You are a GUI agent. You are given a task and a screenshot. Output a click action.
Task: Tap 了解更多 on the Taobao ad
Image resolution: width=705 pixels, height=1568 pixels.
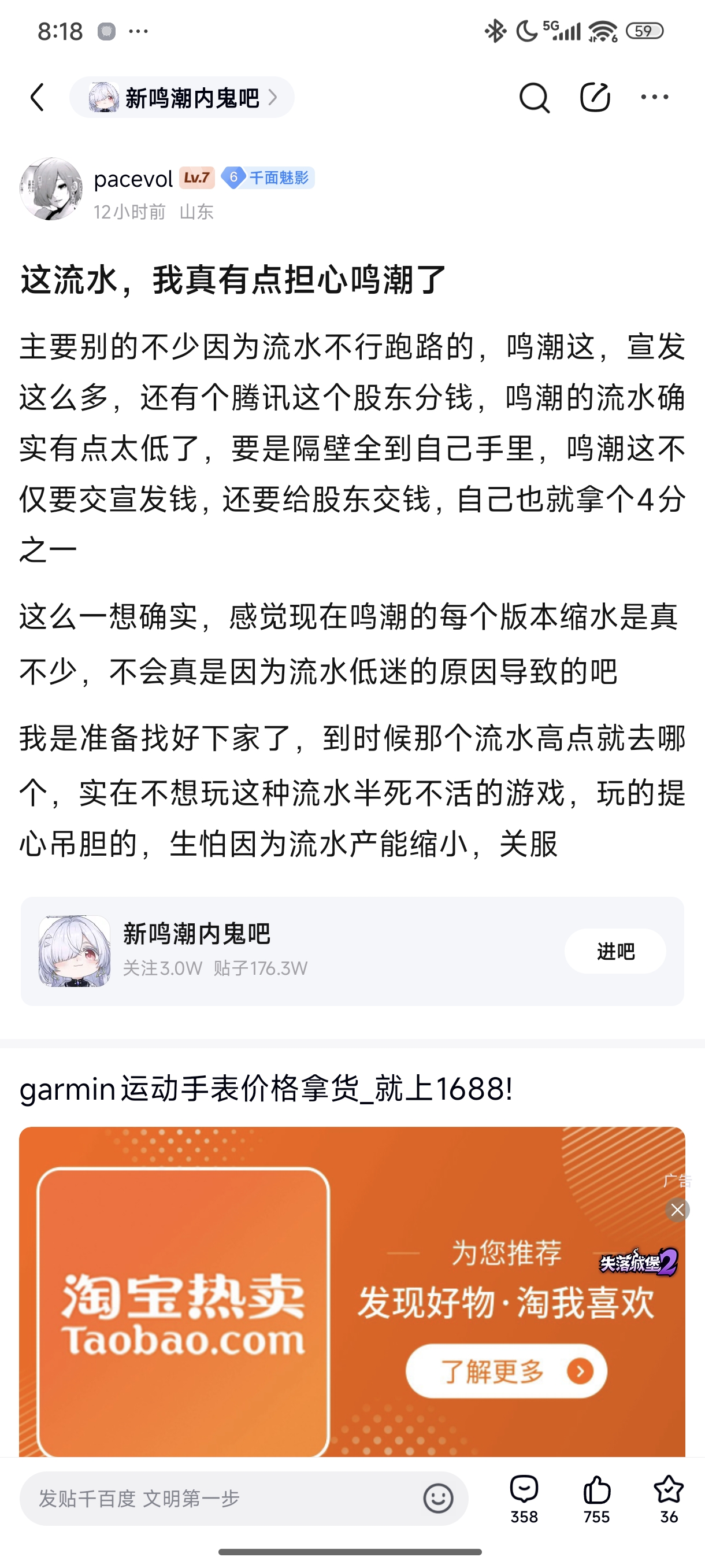pos(506,1371)
